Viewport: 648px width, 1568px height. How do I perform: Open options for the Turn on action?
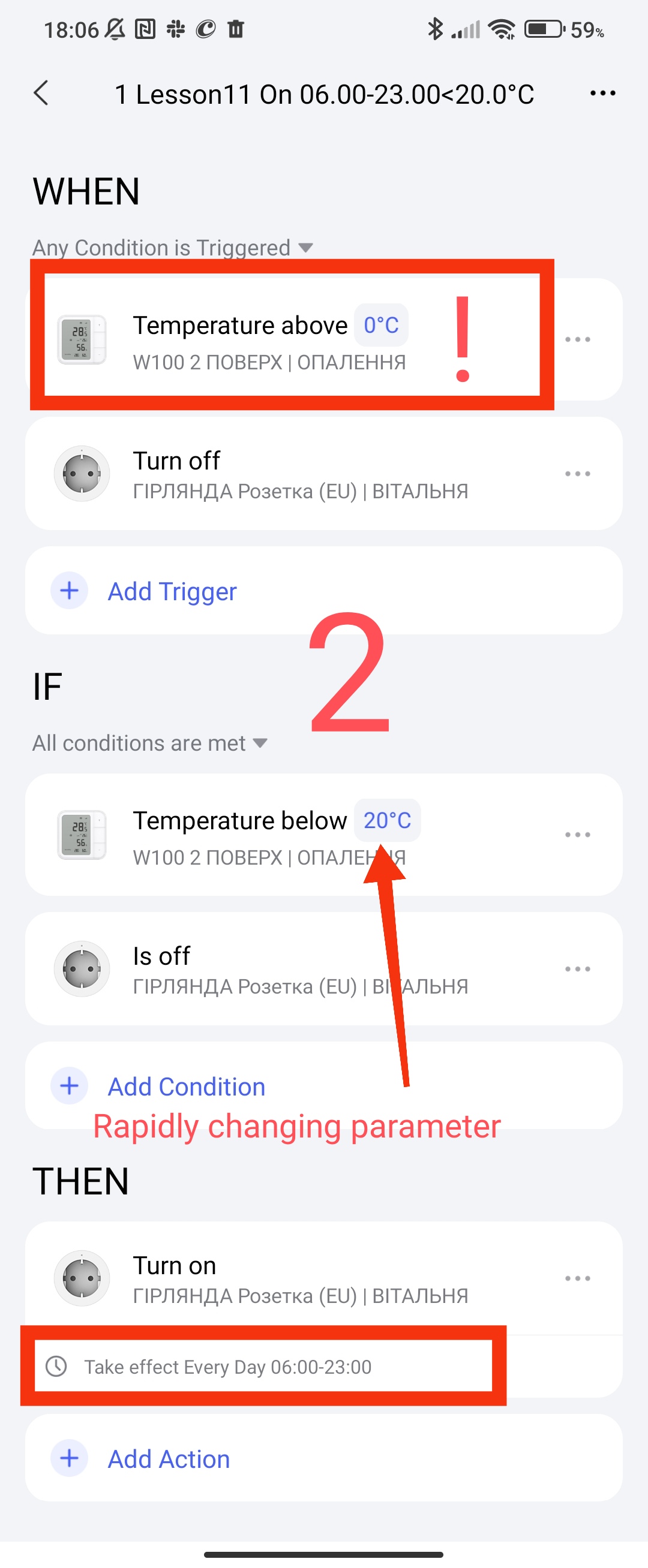click(577, 1278)
